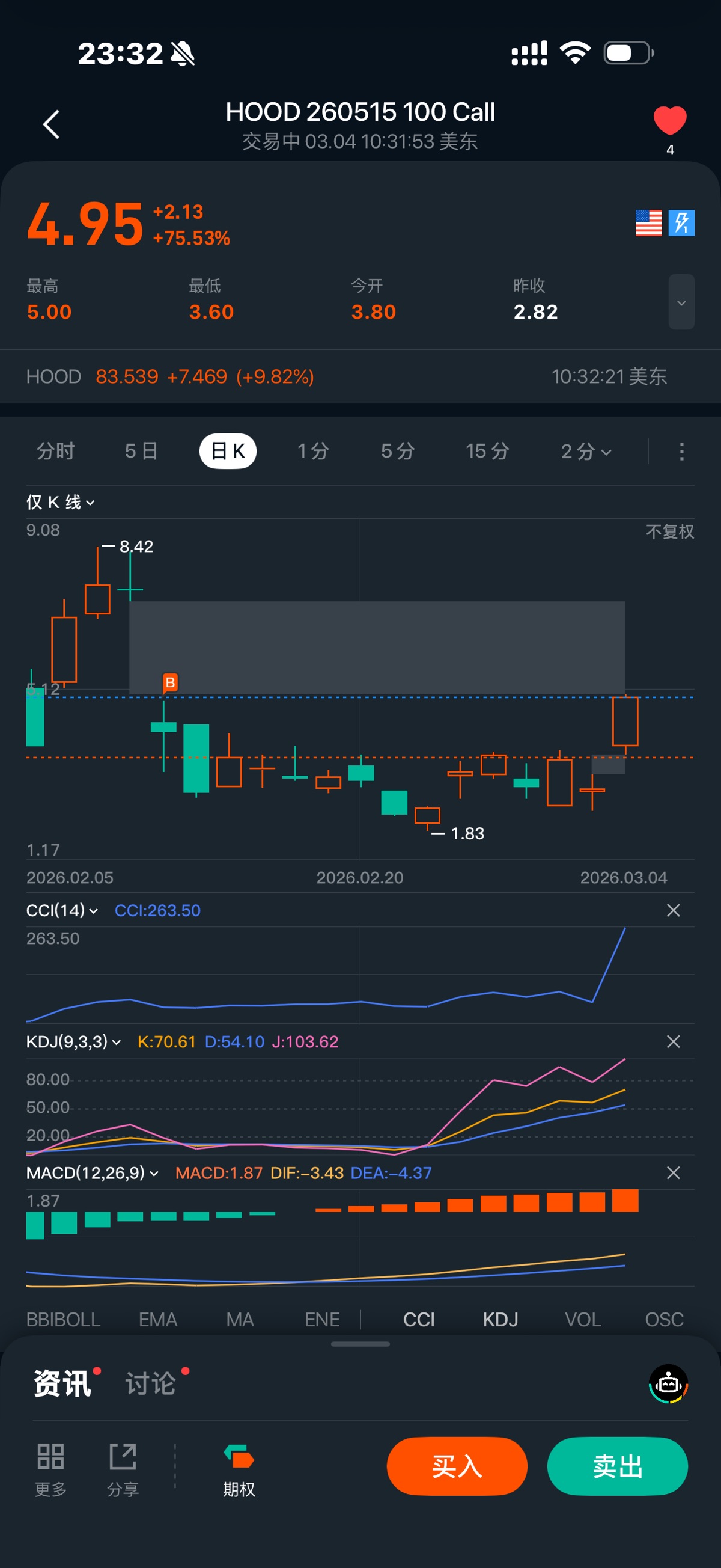
Task: Switch chart to 5日 view
Action: point(141,451)
